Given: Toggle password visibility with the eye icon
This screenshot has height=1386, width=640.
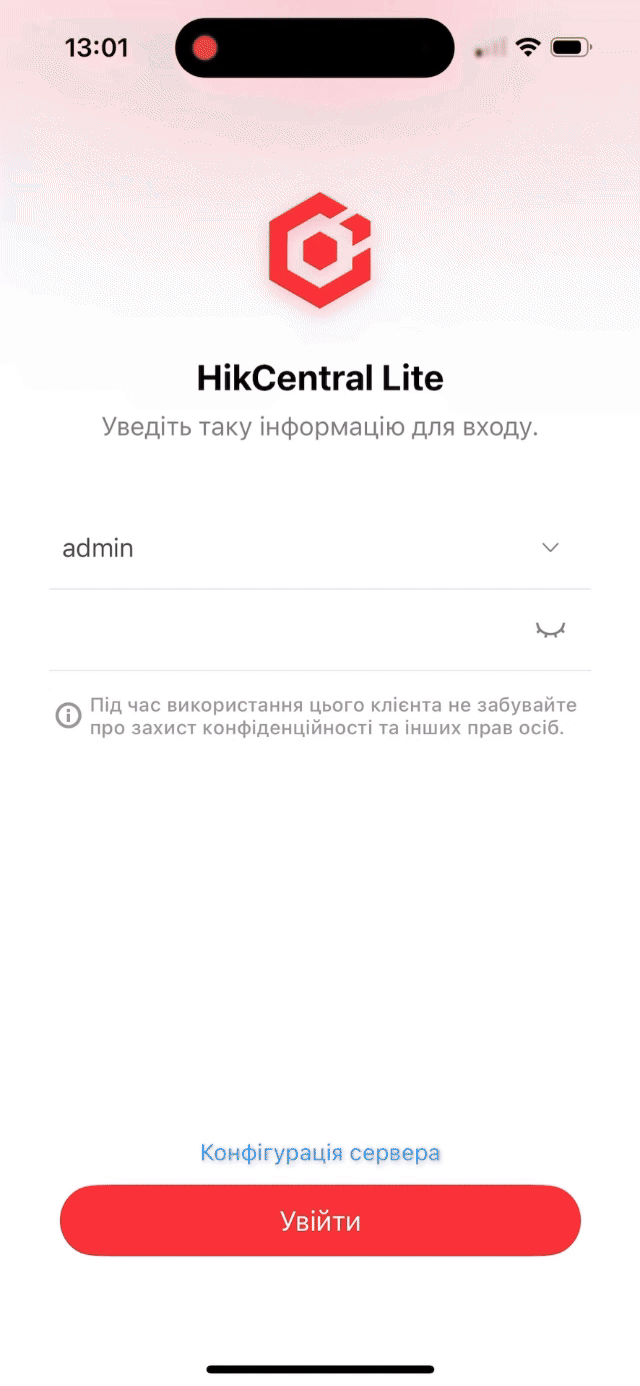Looking at the screenshot, I should click(x=550, y=630).
